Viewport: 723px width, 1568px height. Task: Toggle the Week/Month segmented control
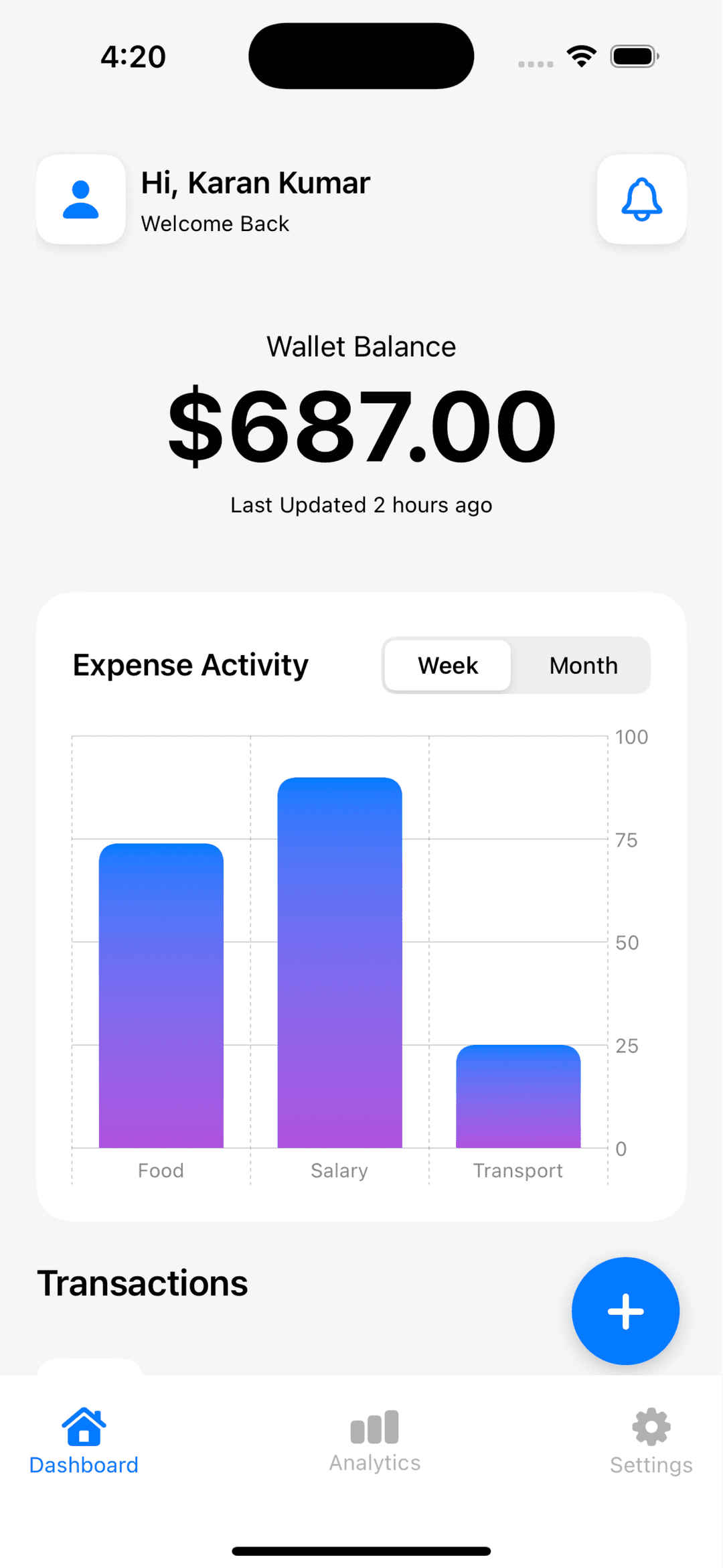515,665
